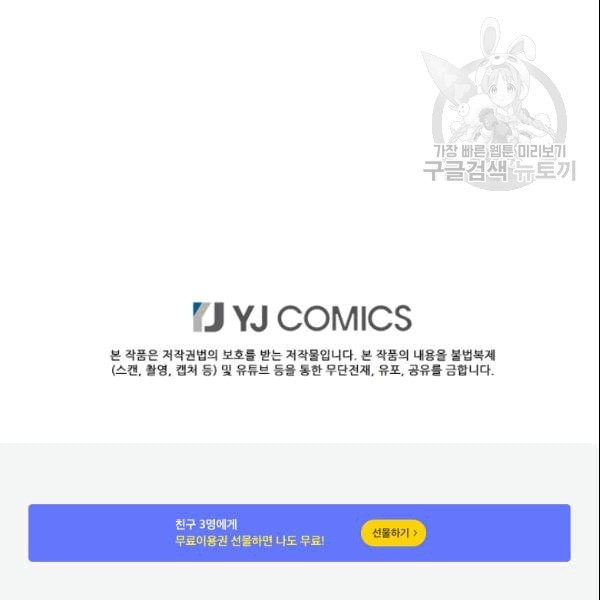Tap the 선물하기 button
The image size is (600, 600).
[x=394, y=533]
